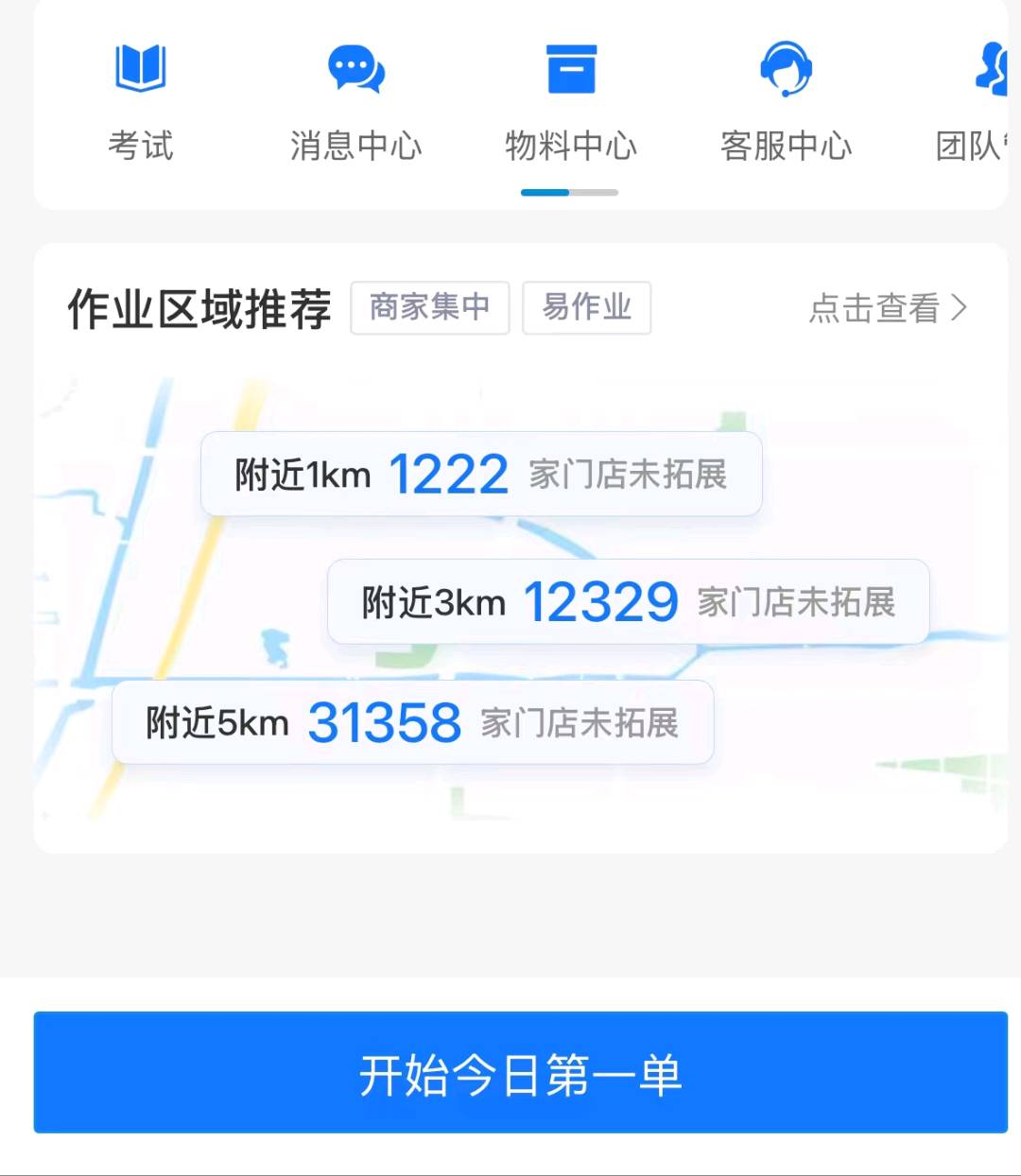Toggle the 易作业 filter tag
Screen dimensions: 1021x1176
586,307
